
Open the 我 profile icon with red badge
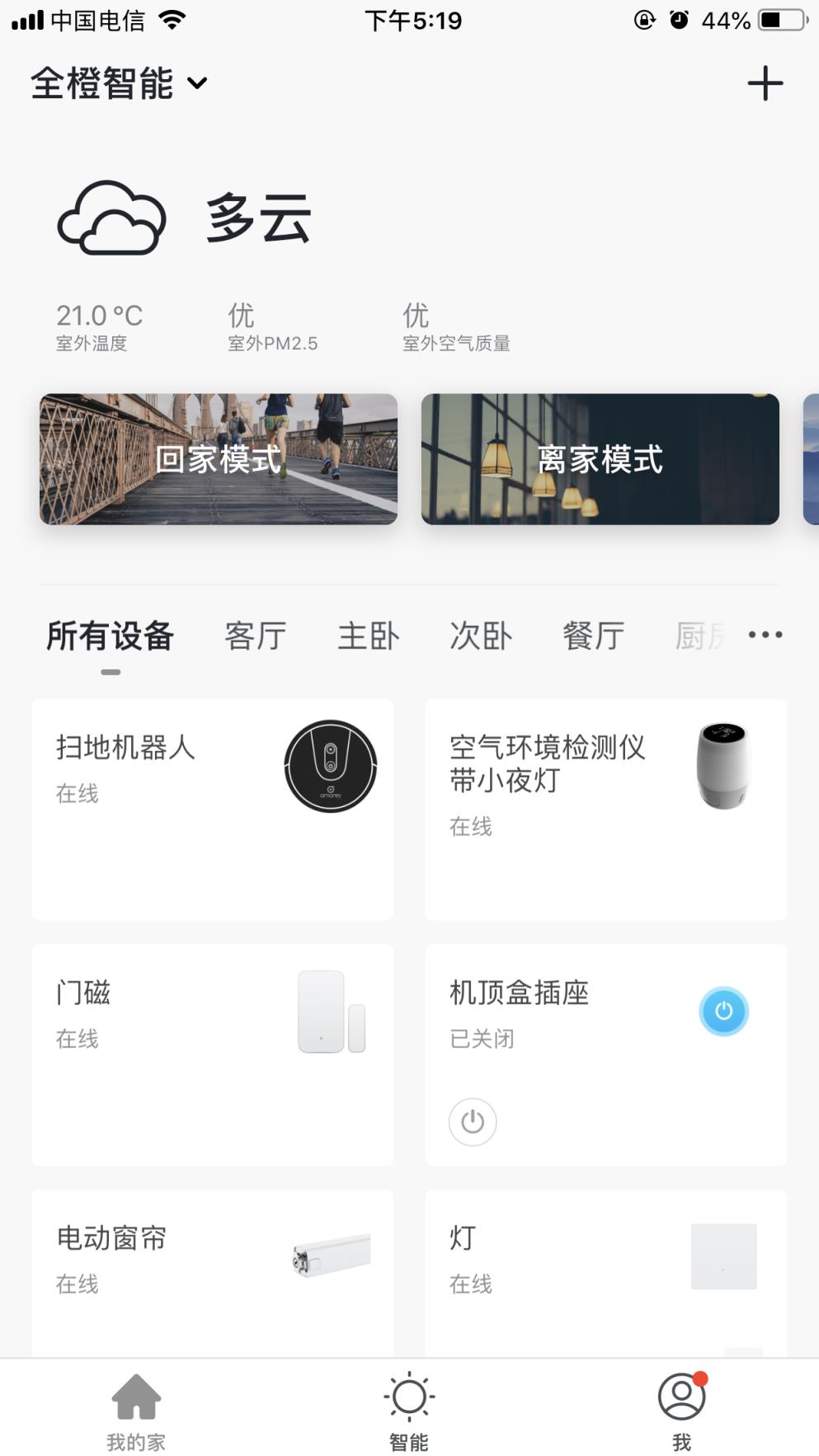pyautogui.click(x=680, y=1396)
